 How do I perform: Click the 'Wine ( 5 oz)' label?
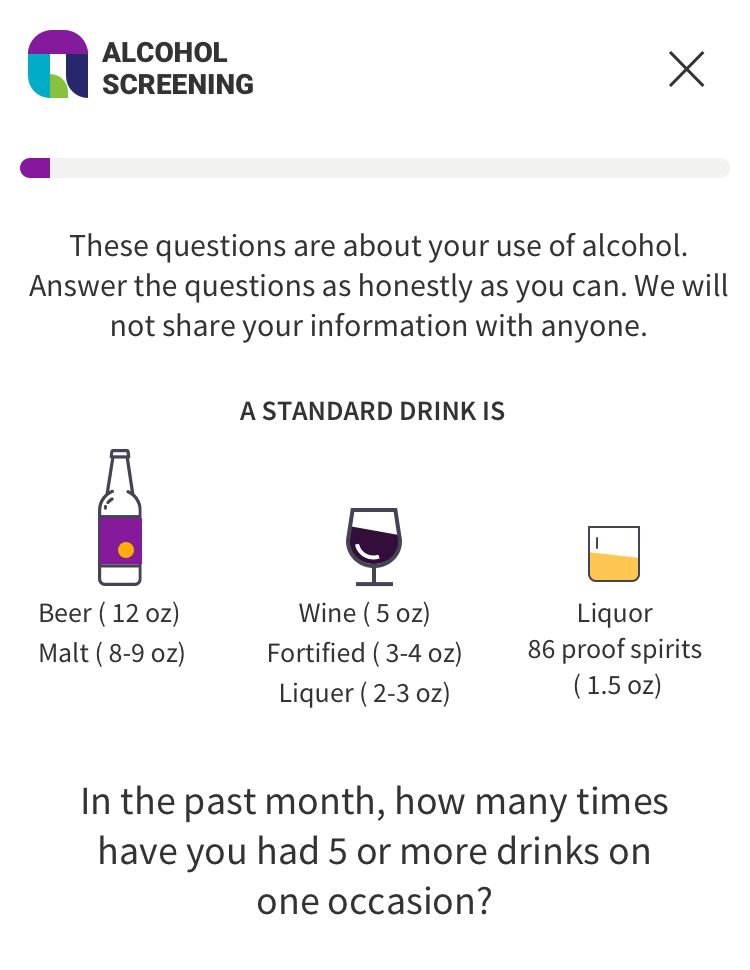coord(363,613)
